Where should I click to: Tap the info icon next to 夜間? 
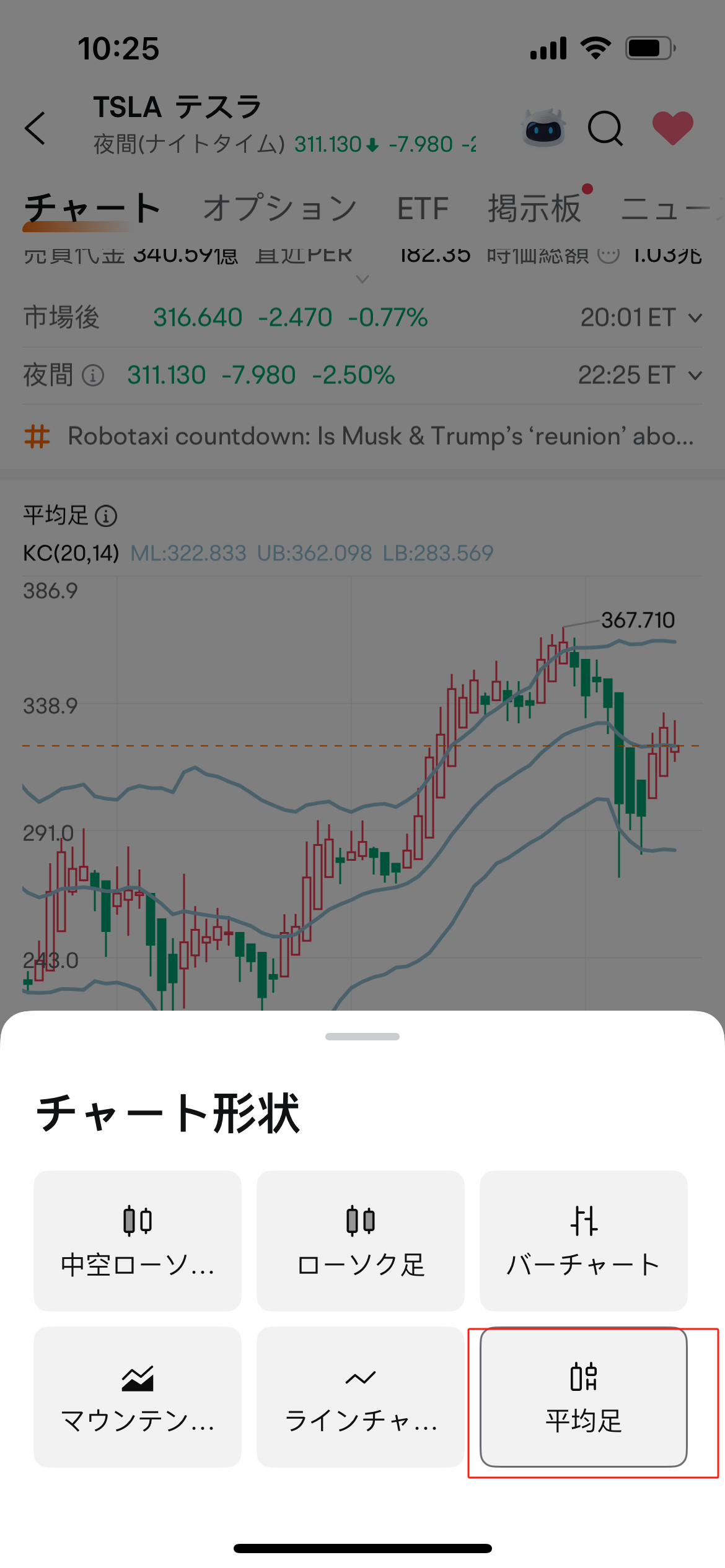click(93, 375)
